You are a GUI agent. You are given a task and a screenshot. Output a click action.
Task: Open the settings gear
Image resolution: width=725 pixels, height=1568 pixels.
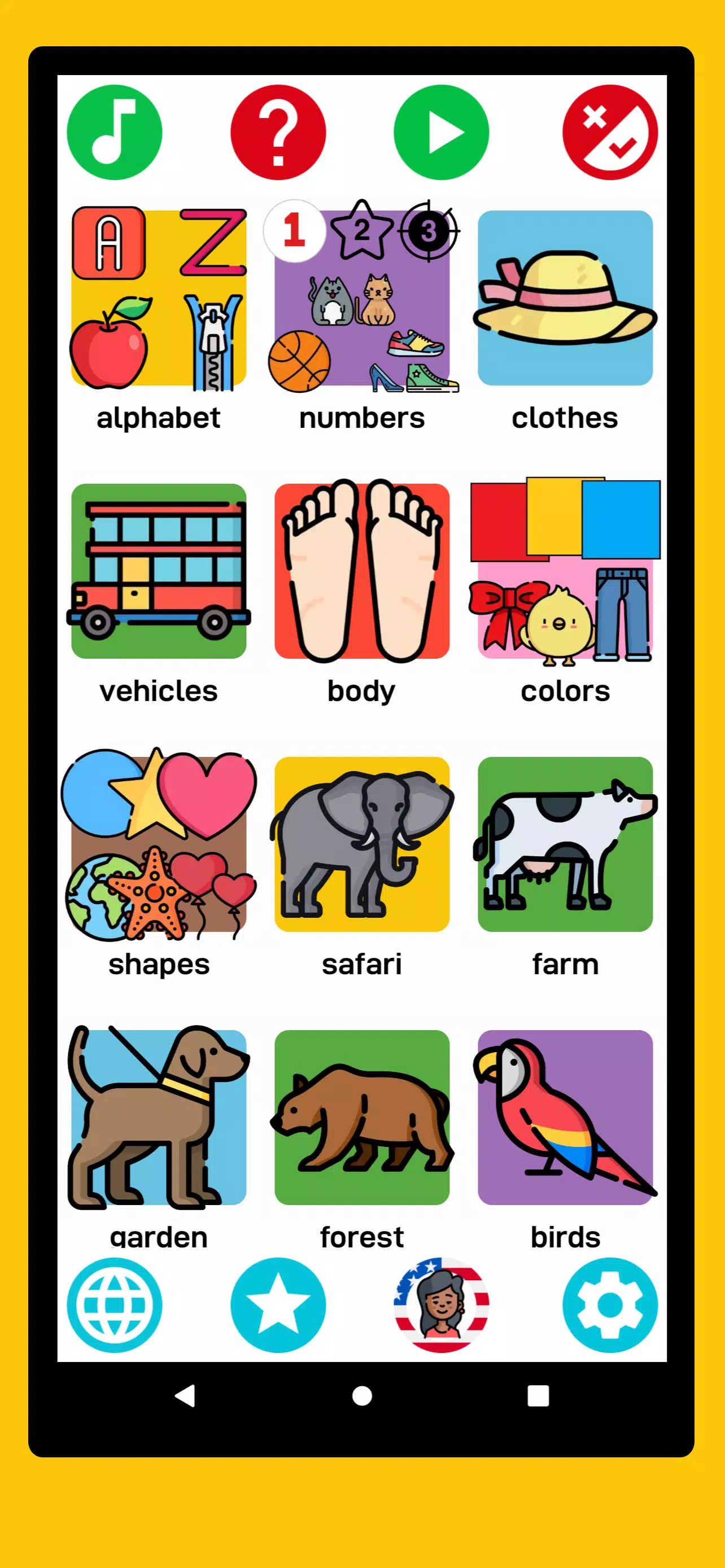tap(610, 1305)
